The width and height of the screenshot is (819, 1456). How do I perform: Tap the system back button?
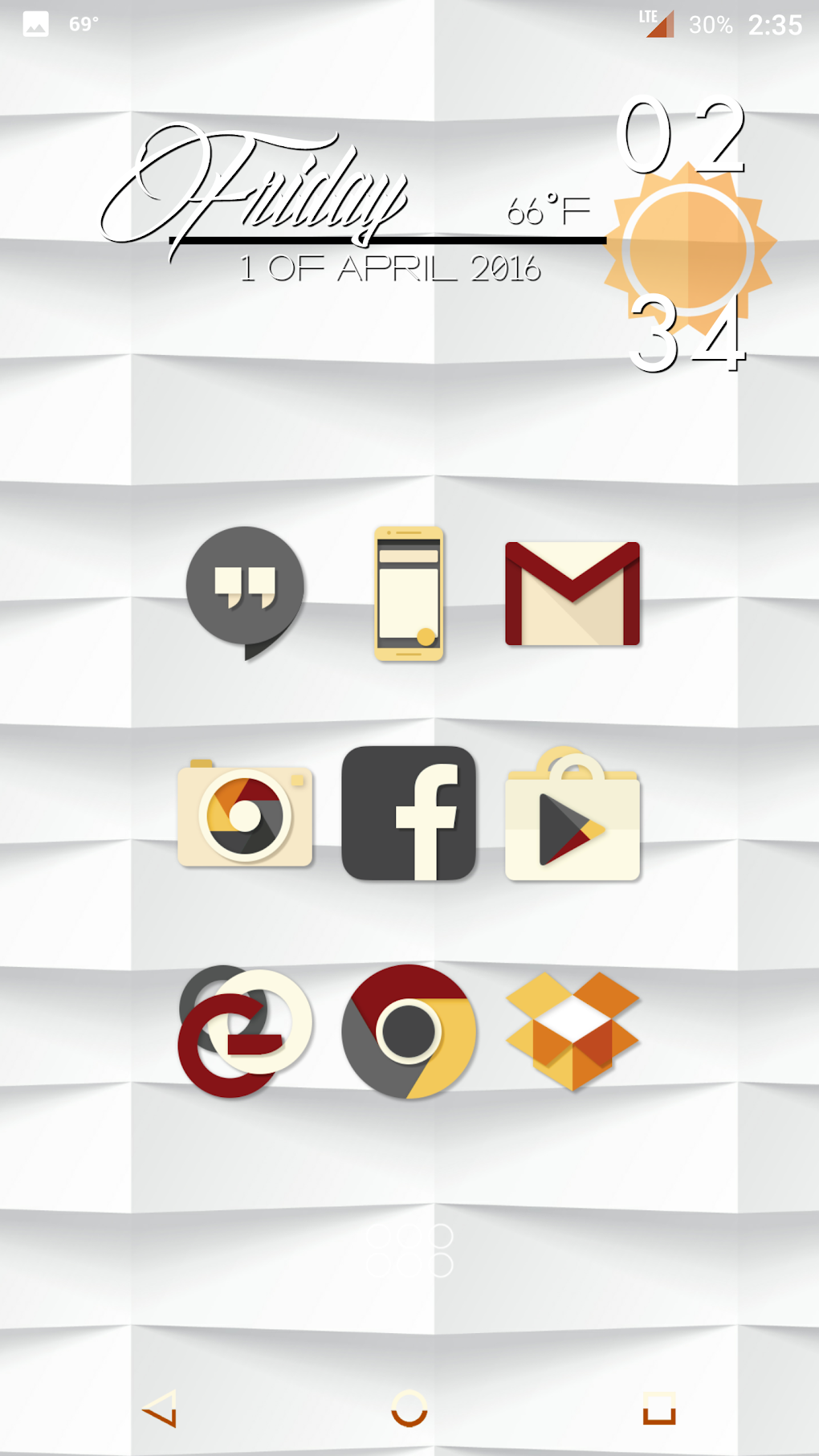[x=160, y=1408]
